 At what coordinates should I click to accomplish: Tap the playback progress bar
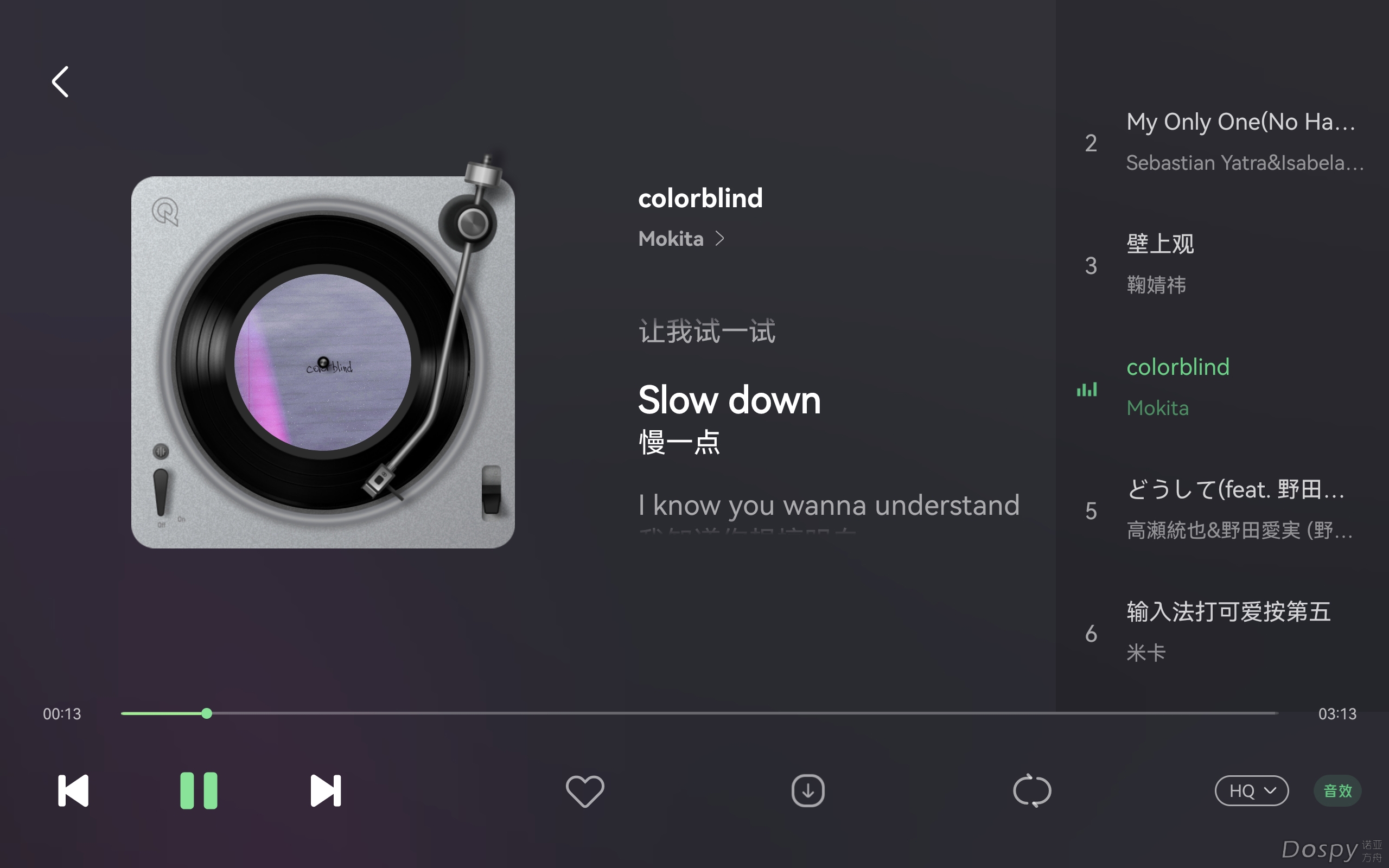click(689, 713)
